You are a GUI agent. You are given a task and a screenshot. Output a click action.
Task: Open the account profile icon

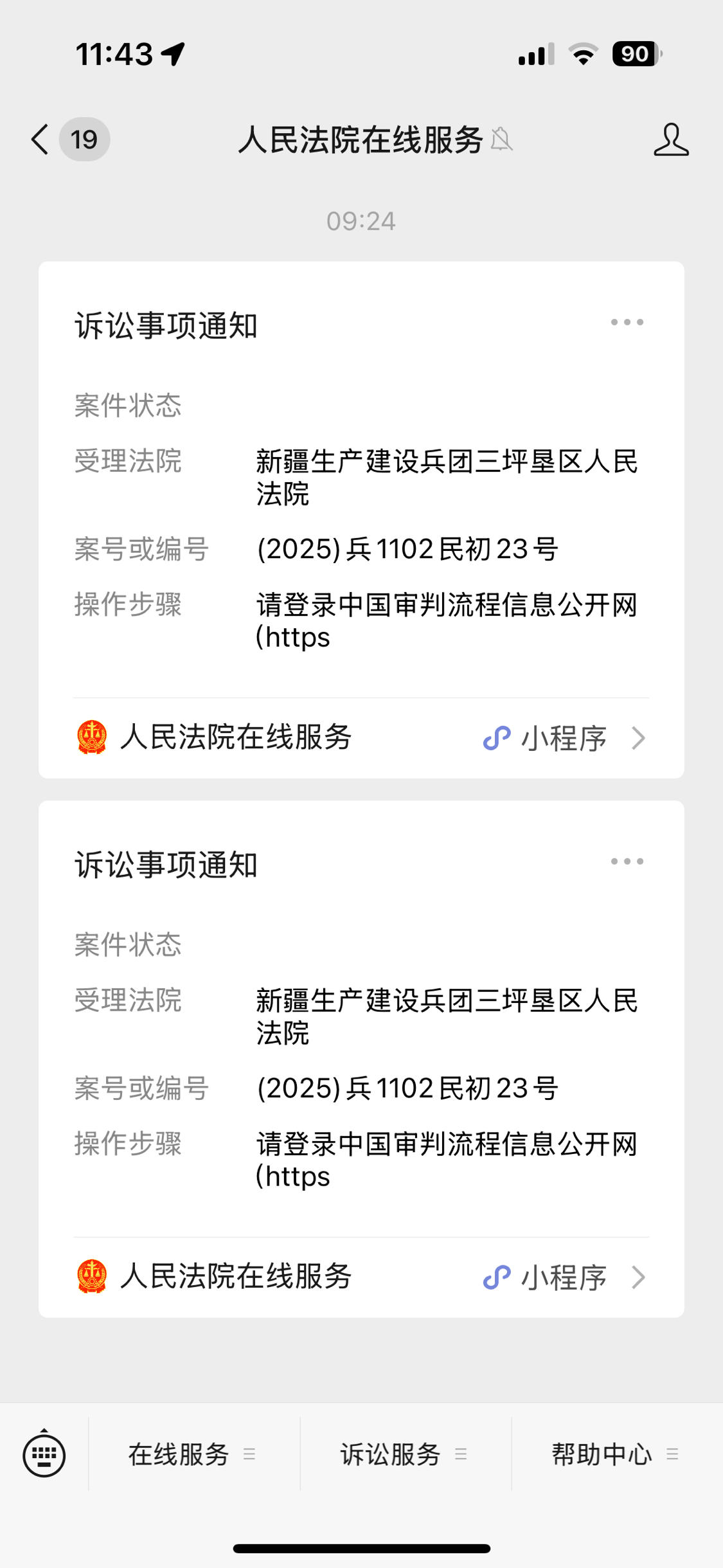point(671,140)
